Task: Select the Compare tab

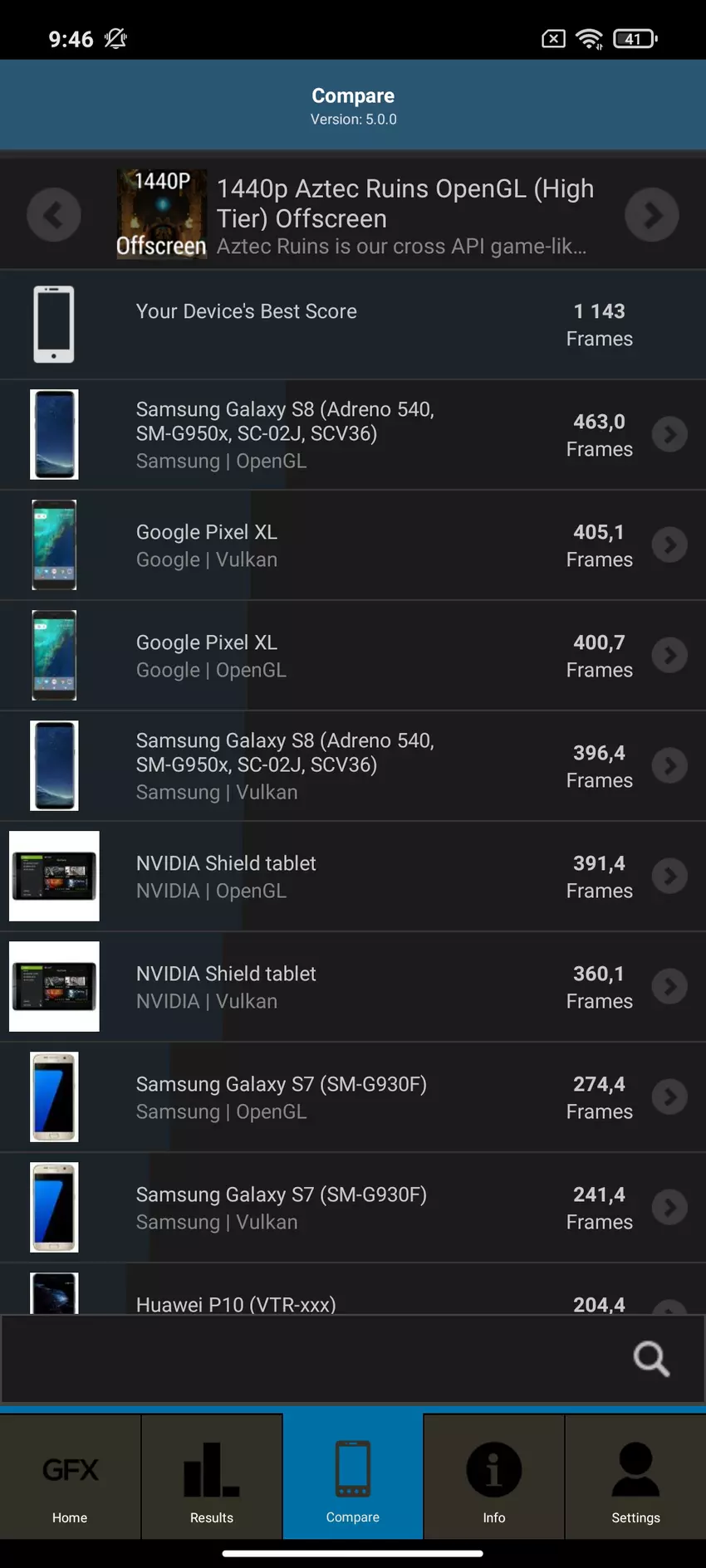Action: pyautogui.click(x=353, y=1478)
